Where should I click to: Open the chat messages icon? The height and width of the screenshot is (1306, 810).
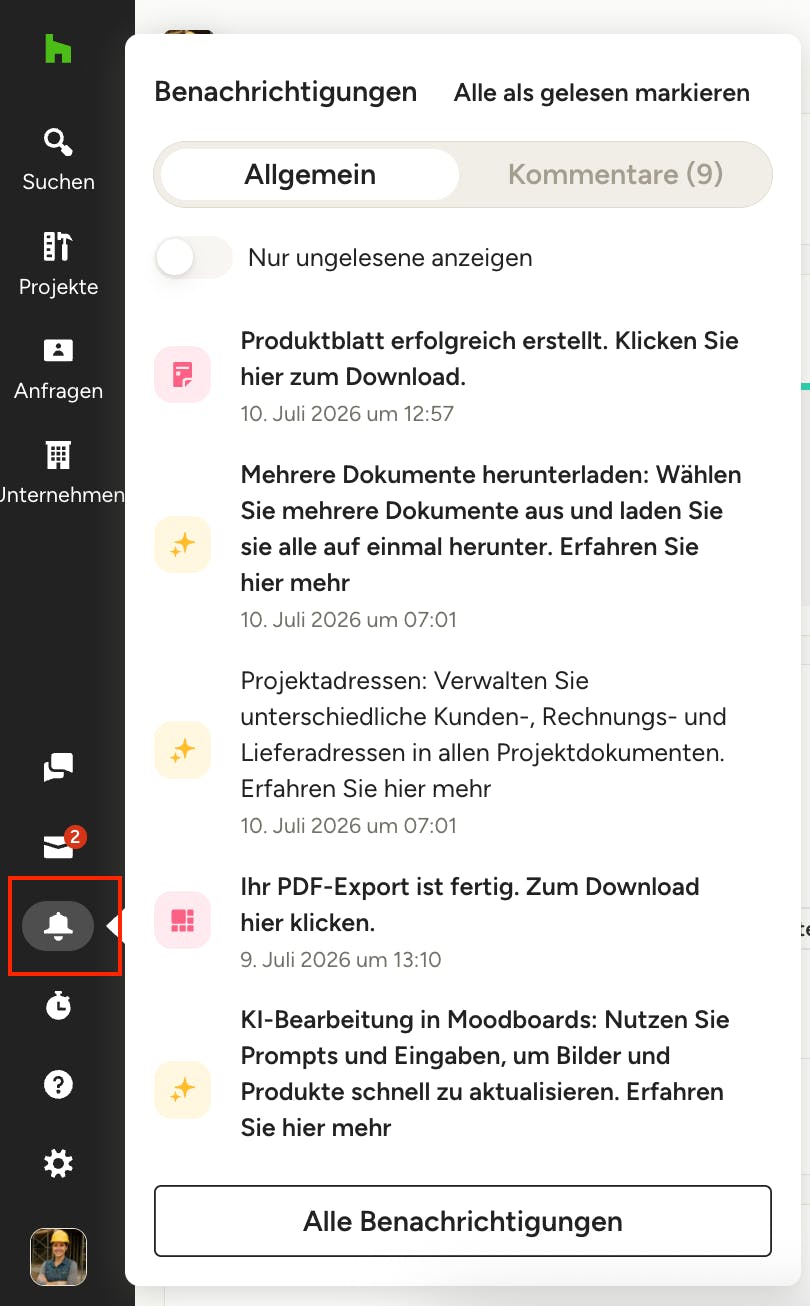point(59,768)
